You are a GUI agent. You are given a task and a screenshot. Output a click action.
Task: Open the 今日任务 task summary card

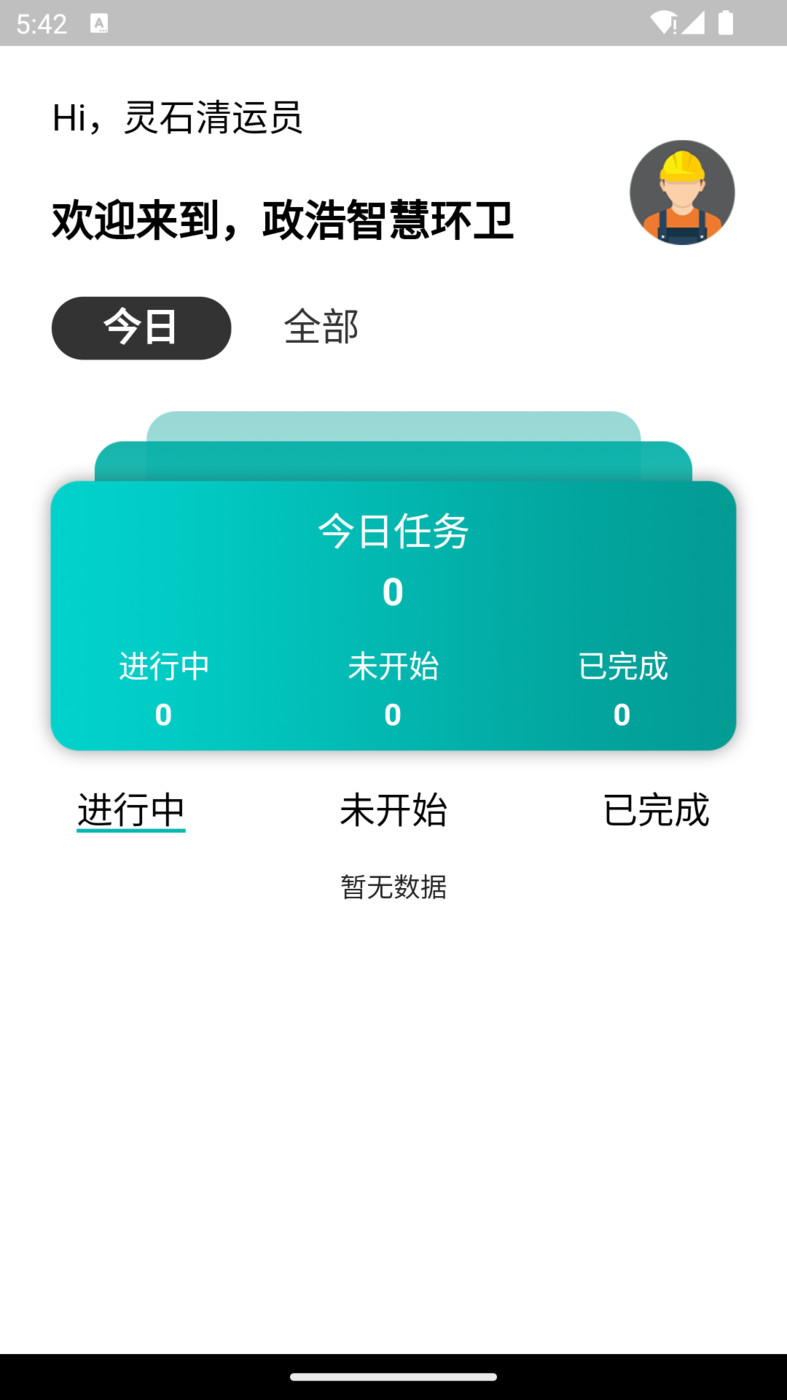pyautogui.click(x=393, y=615)
